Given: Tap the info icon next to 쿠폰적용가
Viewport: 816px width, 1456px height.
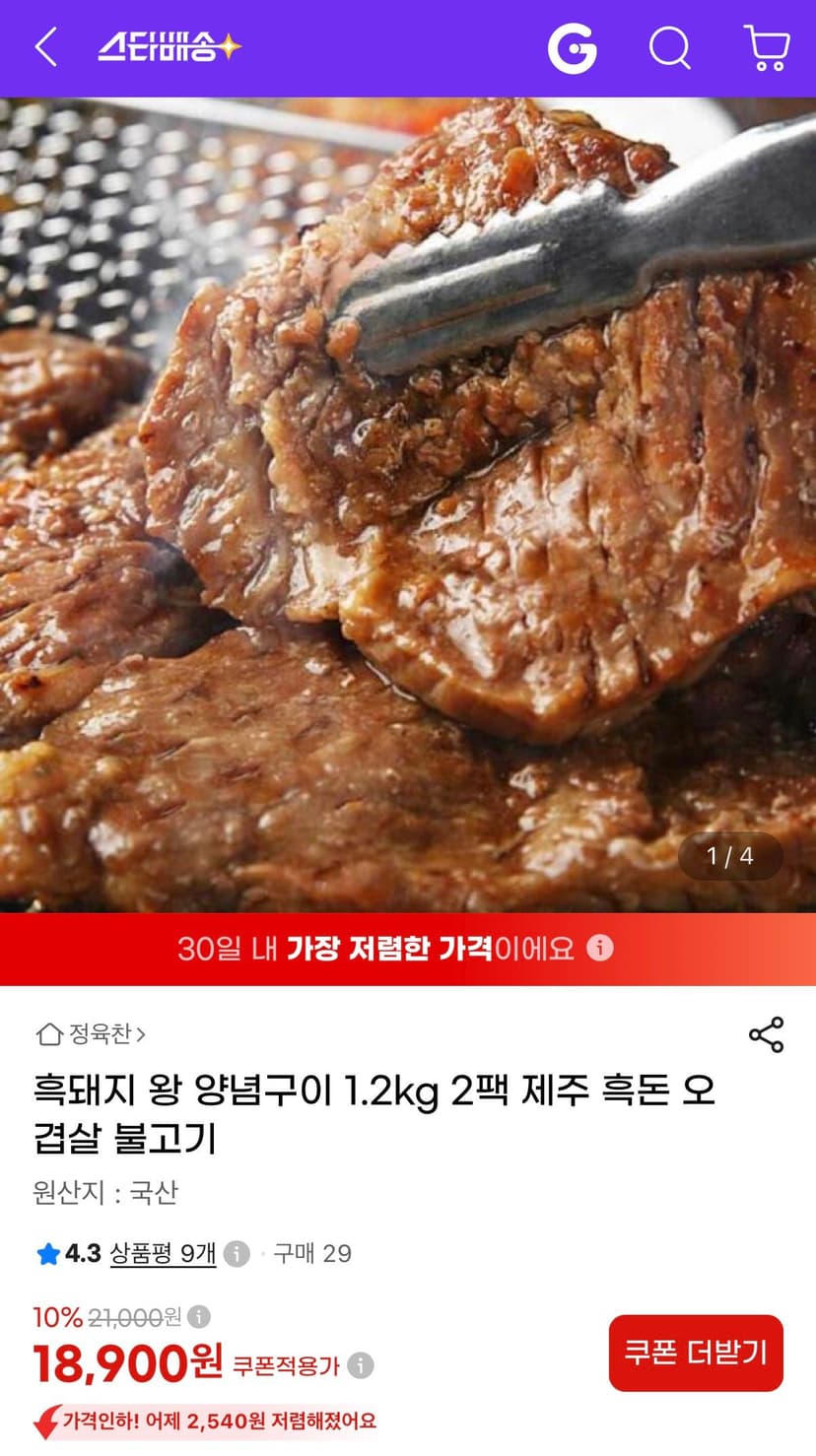Looking at the screenshot, I should 361,1365.
